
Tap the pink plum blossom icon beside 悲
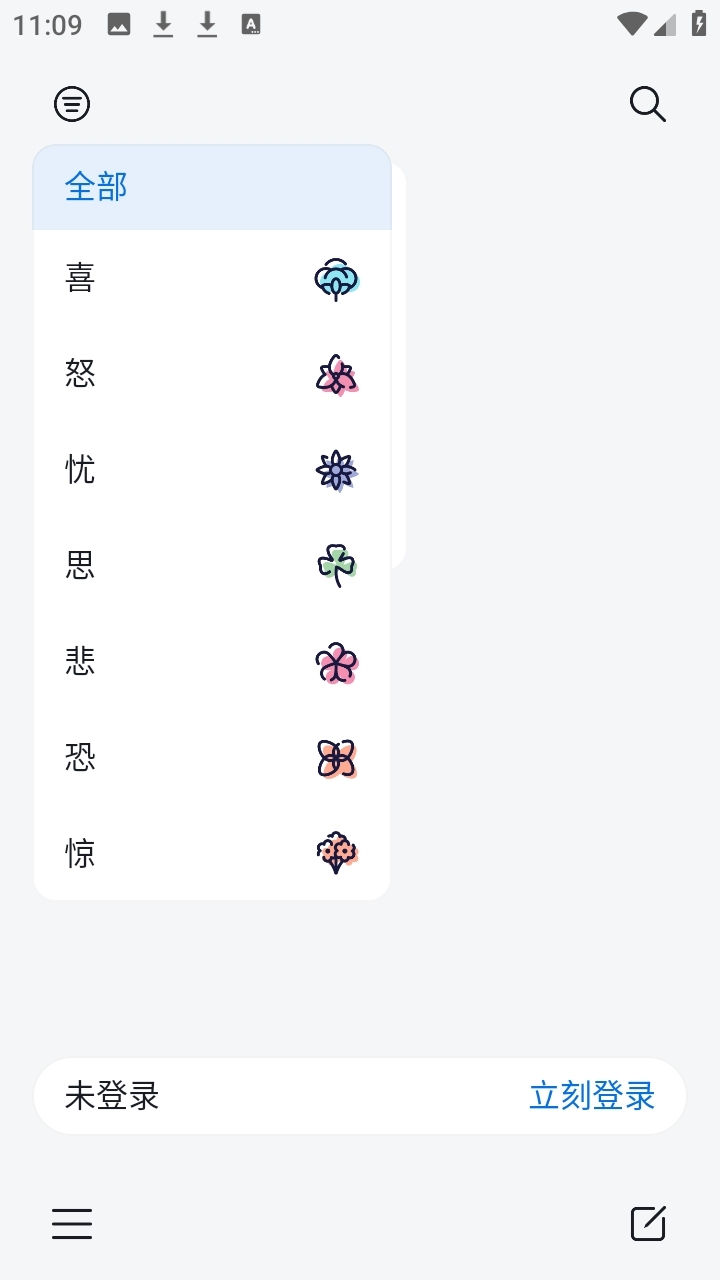pos(336,661)
